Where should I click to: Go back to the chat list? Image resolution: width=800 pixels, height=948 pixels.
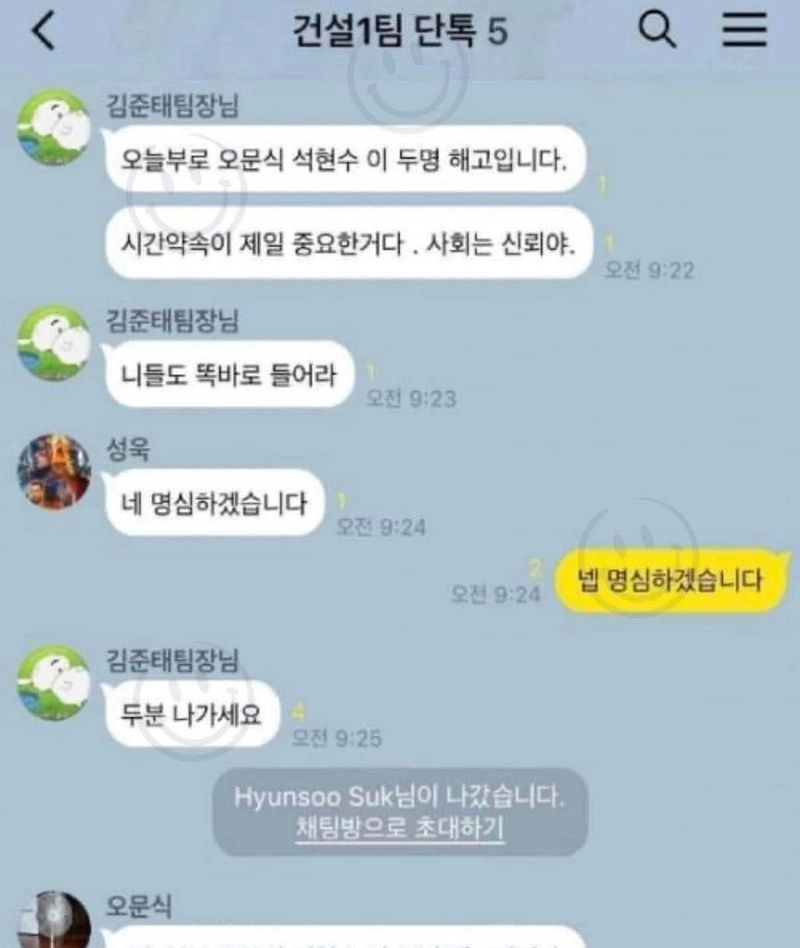click(43, 32)
